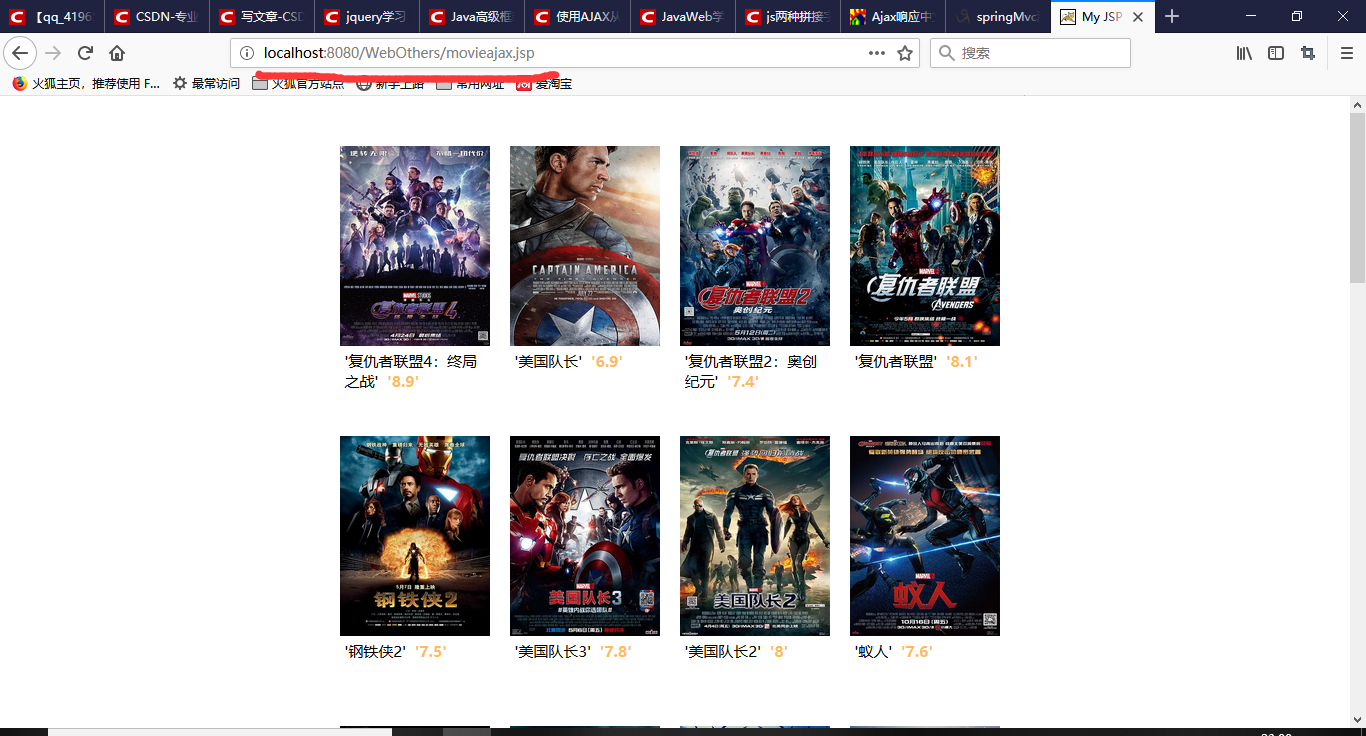Open the 钢铁侠2 movie poster
Screen dimensions: 1366x736
click(x=415, y=536)
